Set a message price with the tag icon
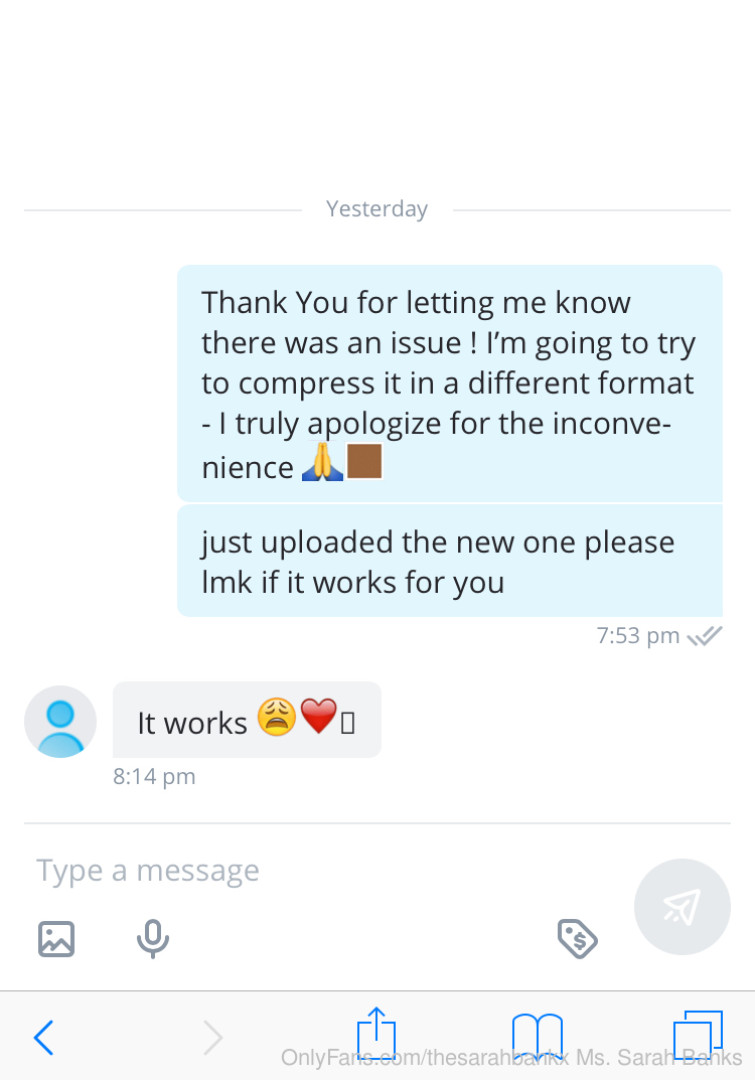 pos(577,938)
